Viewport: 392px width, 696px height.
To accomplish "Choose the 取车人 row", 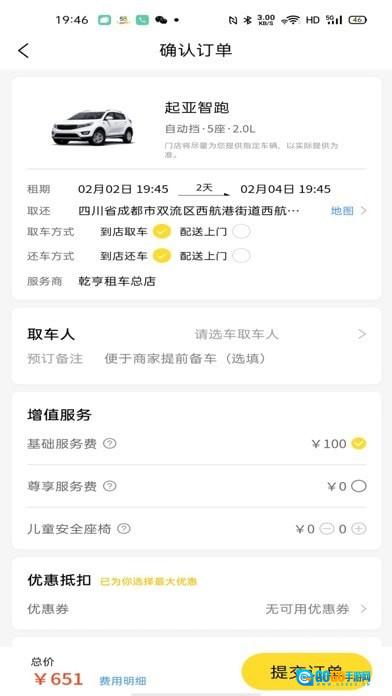I will tap(196, 334).
